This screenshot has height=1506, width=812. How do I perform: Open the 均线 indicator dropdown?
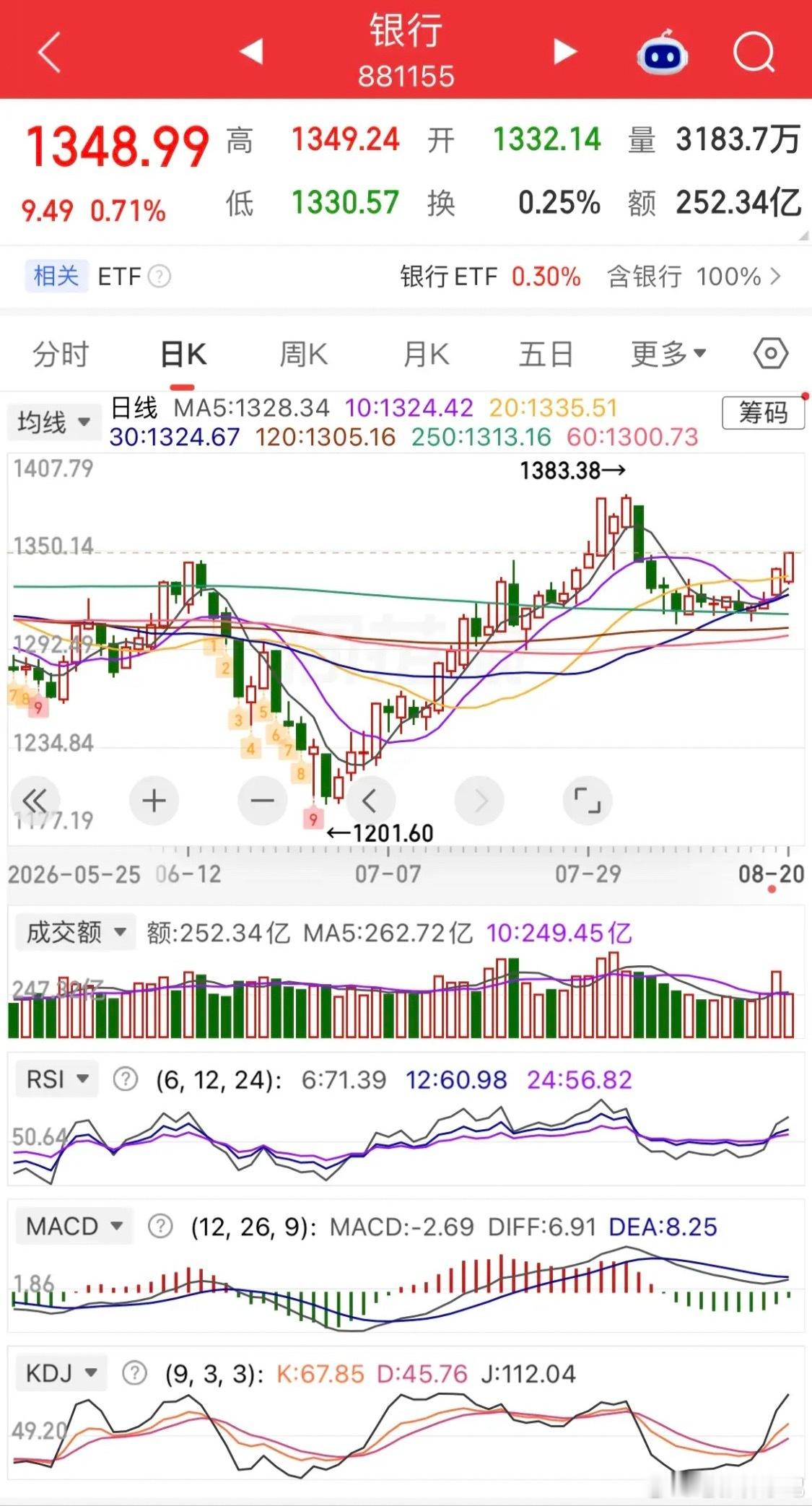click(53, 422)
